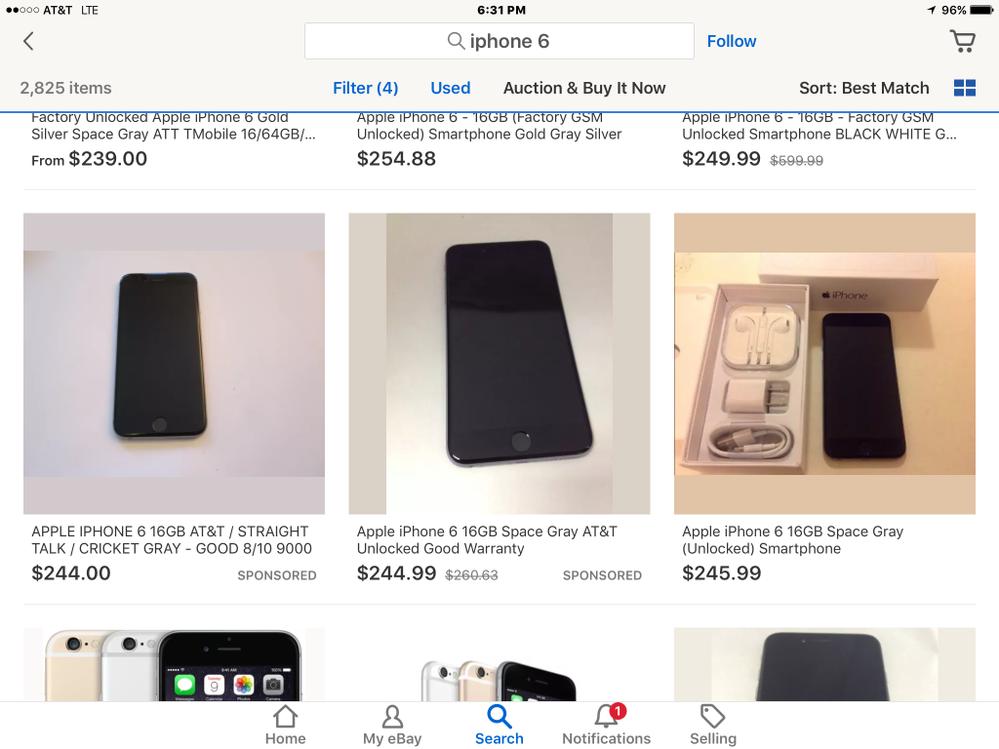
Task: Tap the iphone 6 search field
Action: click(499, 41)
